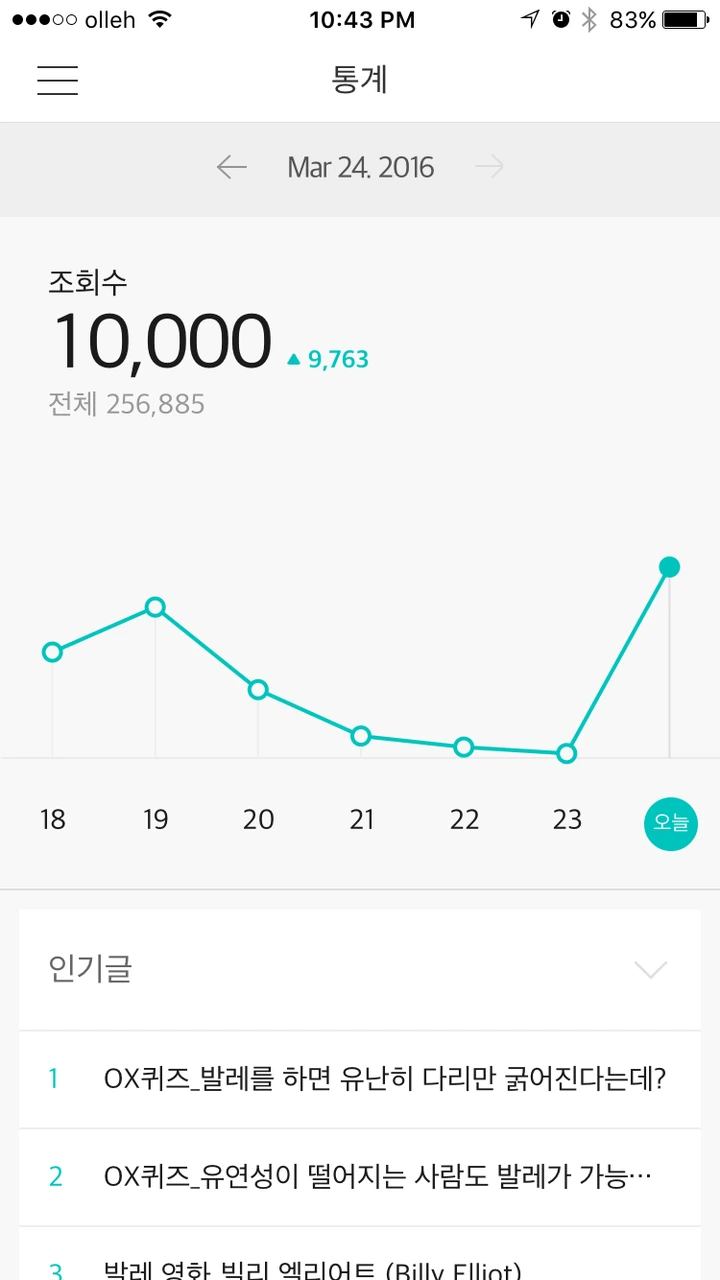
Task: Select 오늘 on the chart
Action: pos(670,824)
